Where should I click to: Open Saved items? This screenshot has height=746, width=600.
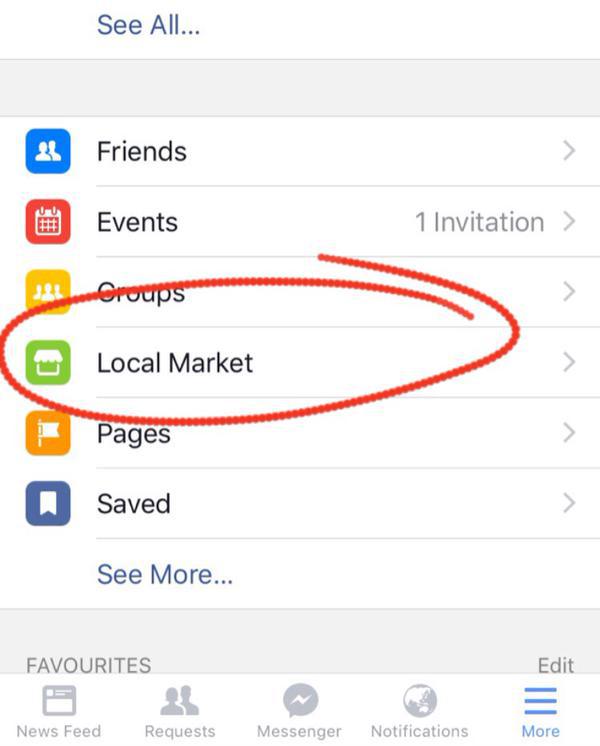click(133, 503)
